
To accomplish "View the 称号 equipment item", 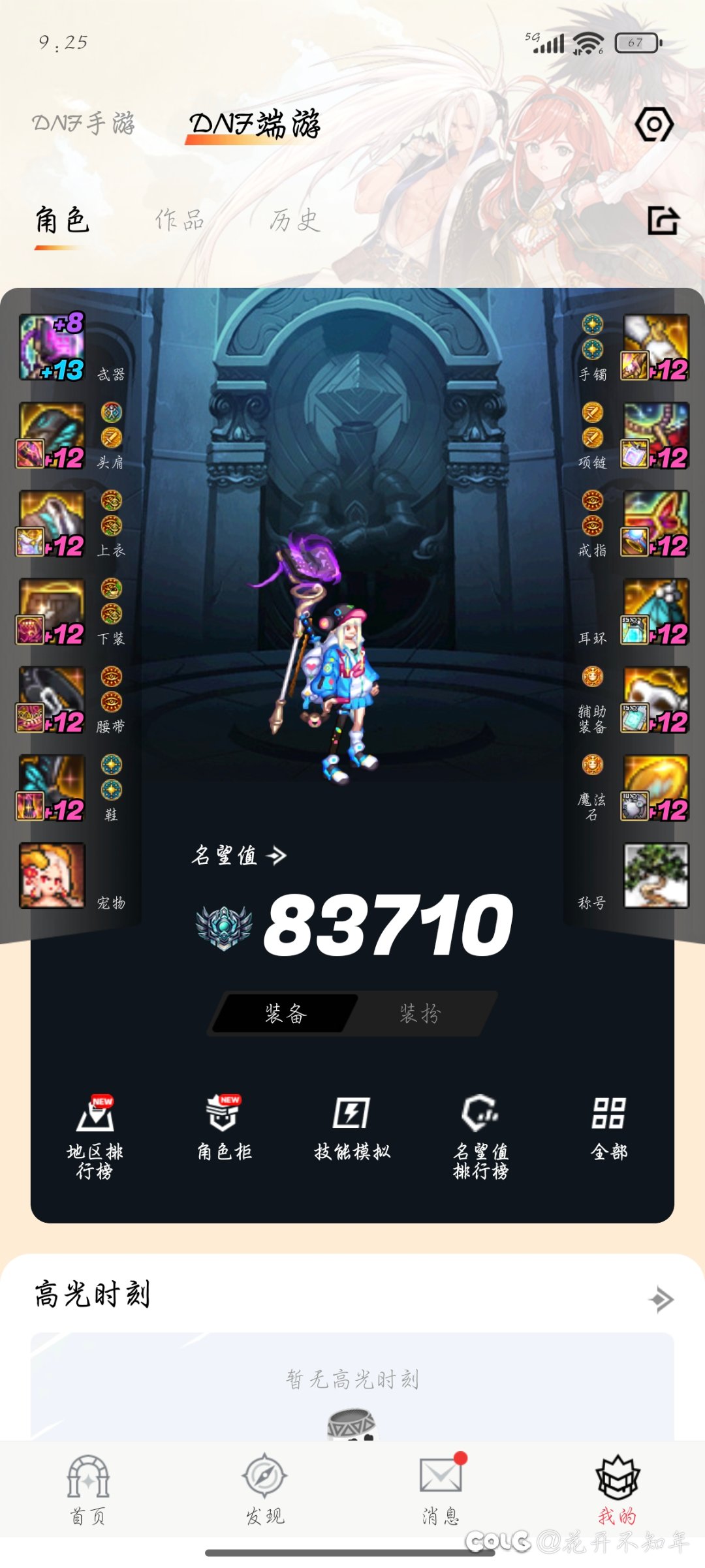I will (655, 876).
